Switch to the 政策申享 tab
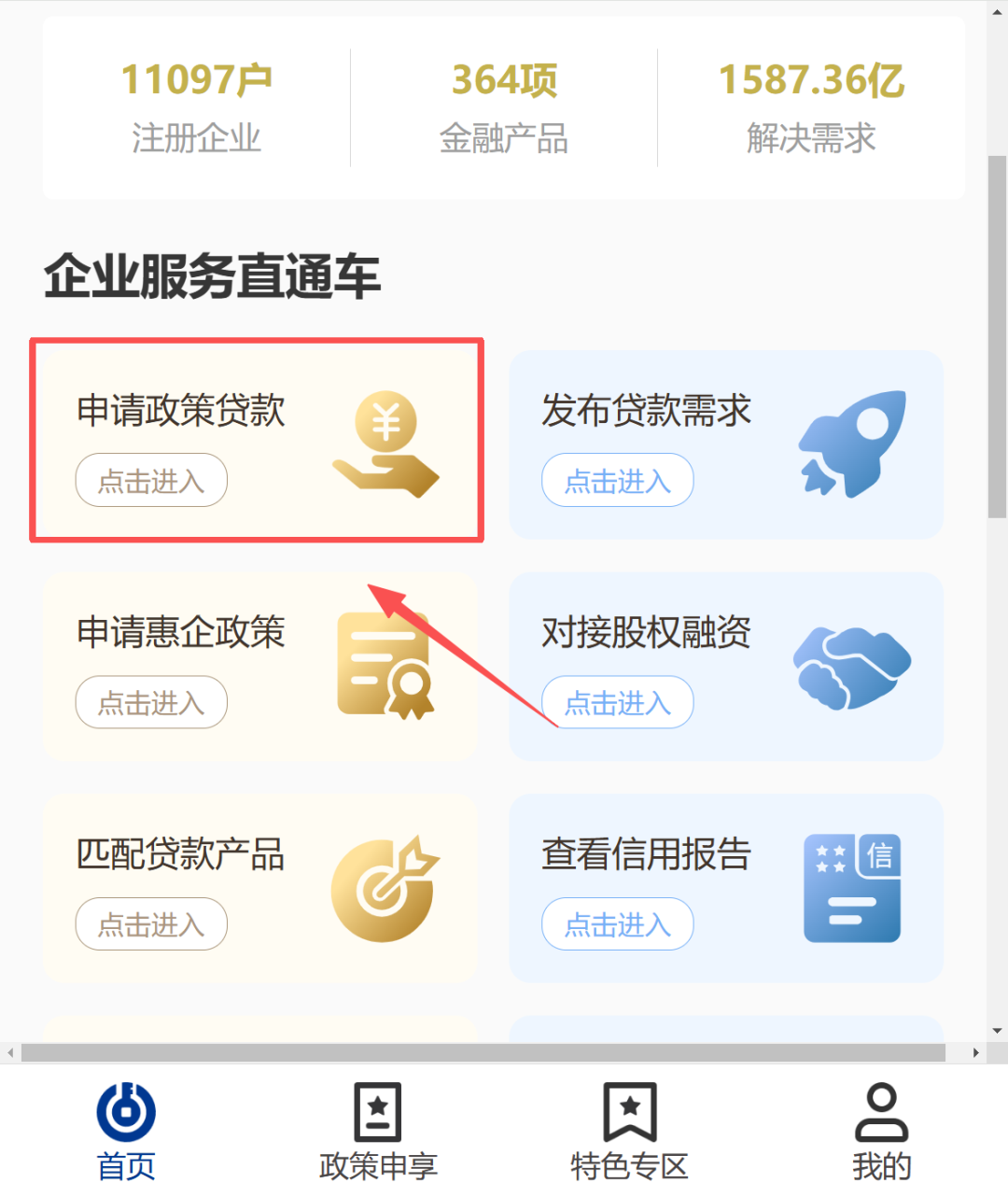The height and width of the screenshot is (1197, 1008). coord(378,1131)
